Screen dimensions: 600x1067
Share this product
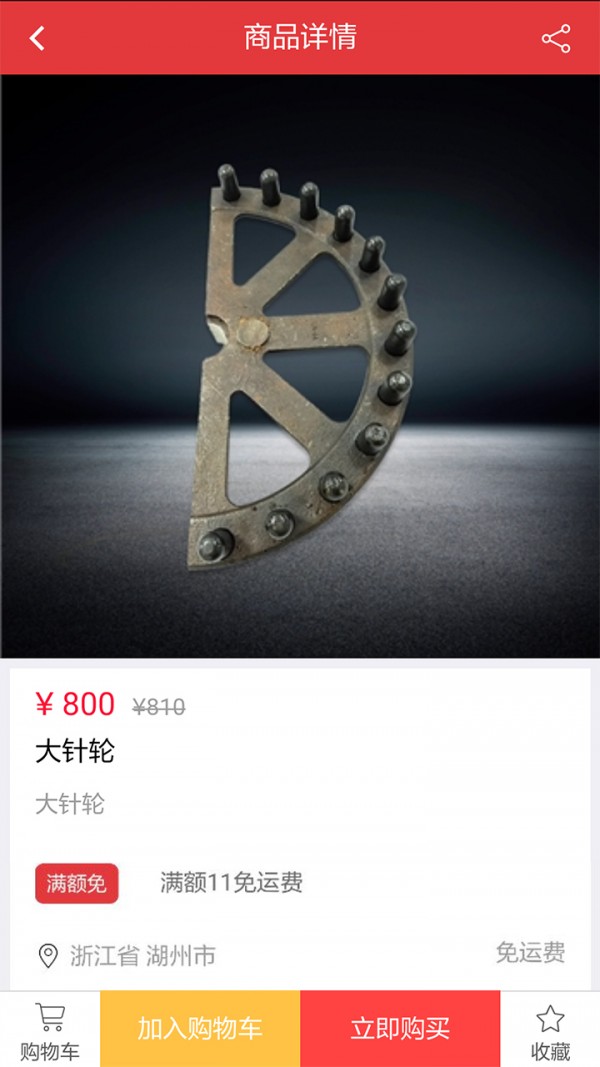point(555,39)
